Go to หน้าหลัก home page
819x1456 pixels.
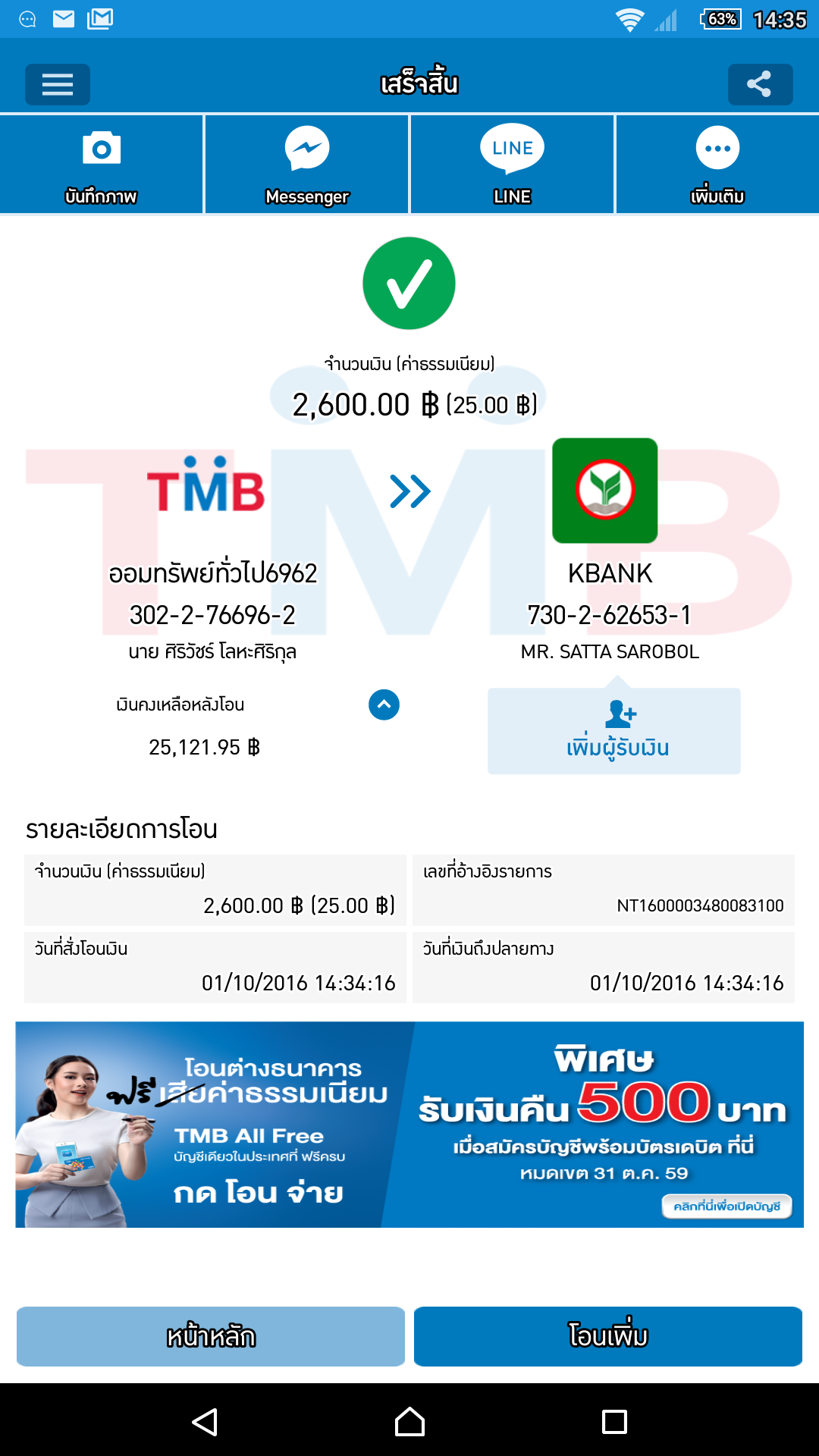coord(211,1336)
